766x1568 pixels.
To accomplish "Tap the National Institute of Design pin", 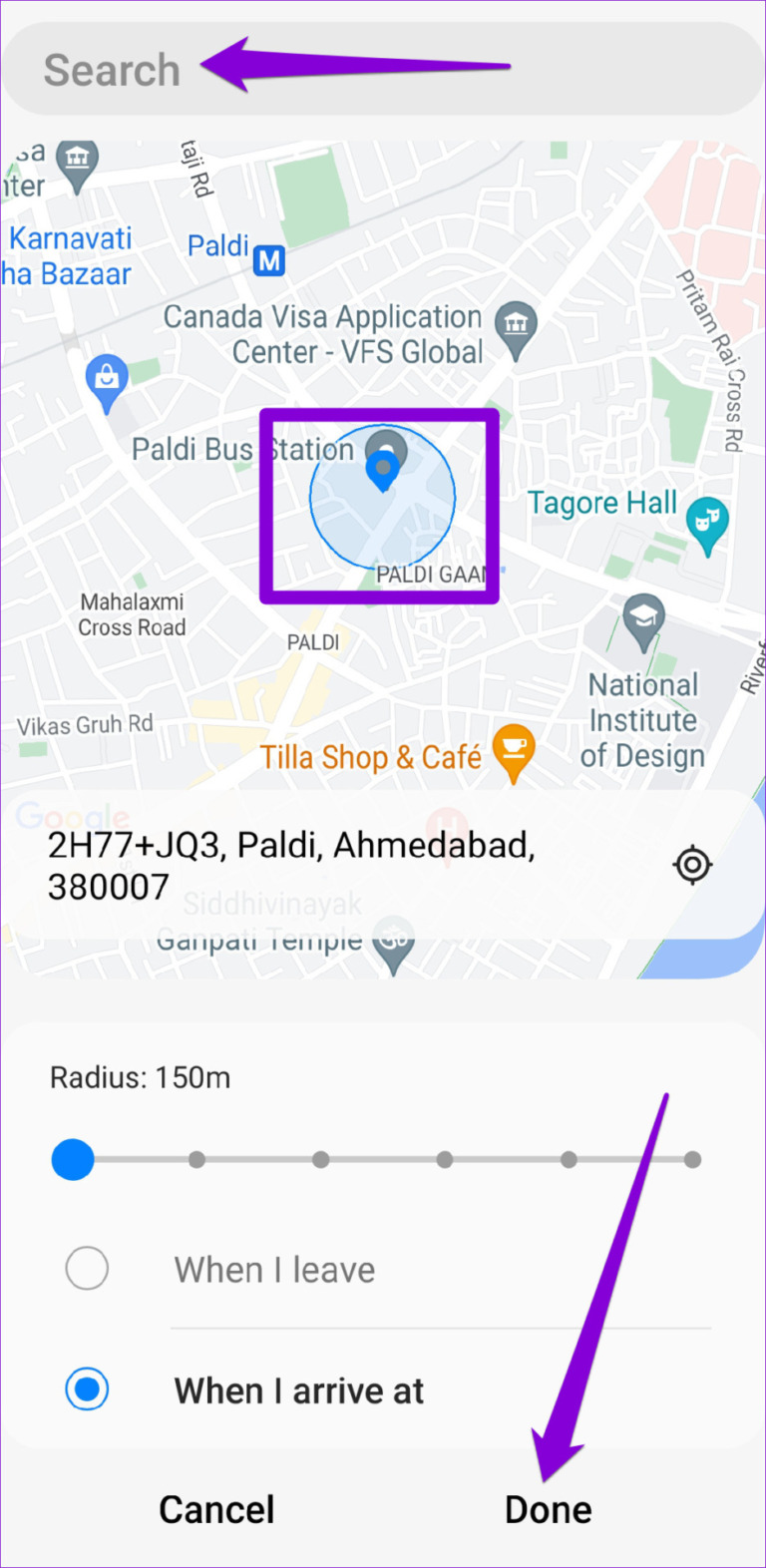I will [x=643, y=618].
